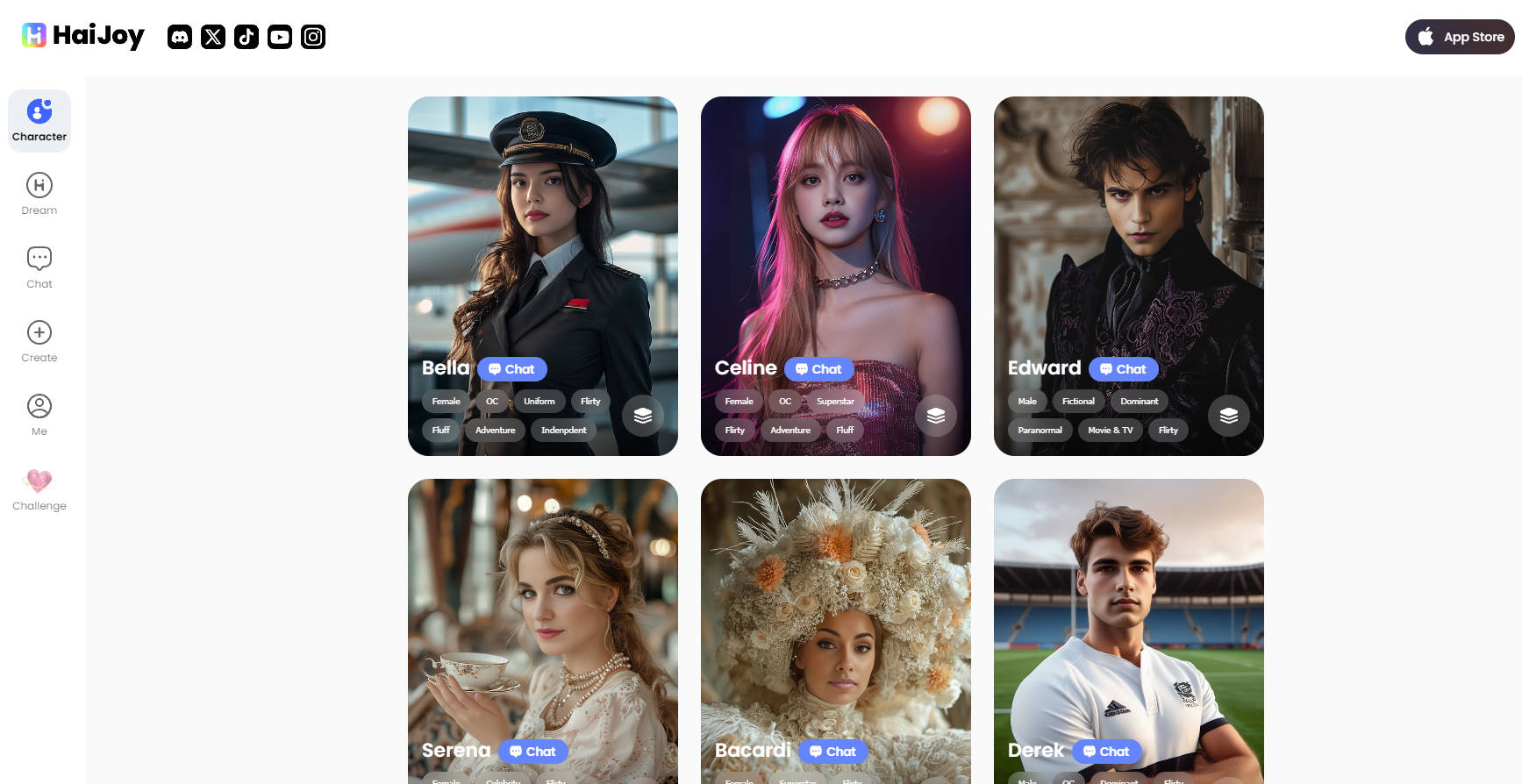Viewport: 1522px width, 784px height.
Task: Open the X (Twitter) social link
Action: click(213, 37)
